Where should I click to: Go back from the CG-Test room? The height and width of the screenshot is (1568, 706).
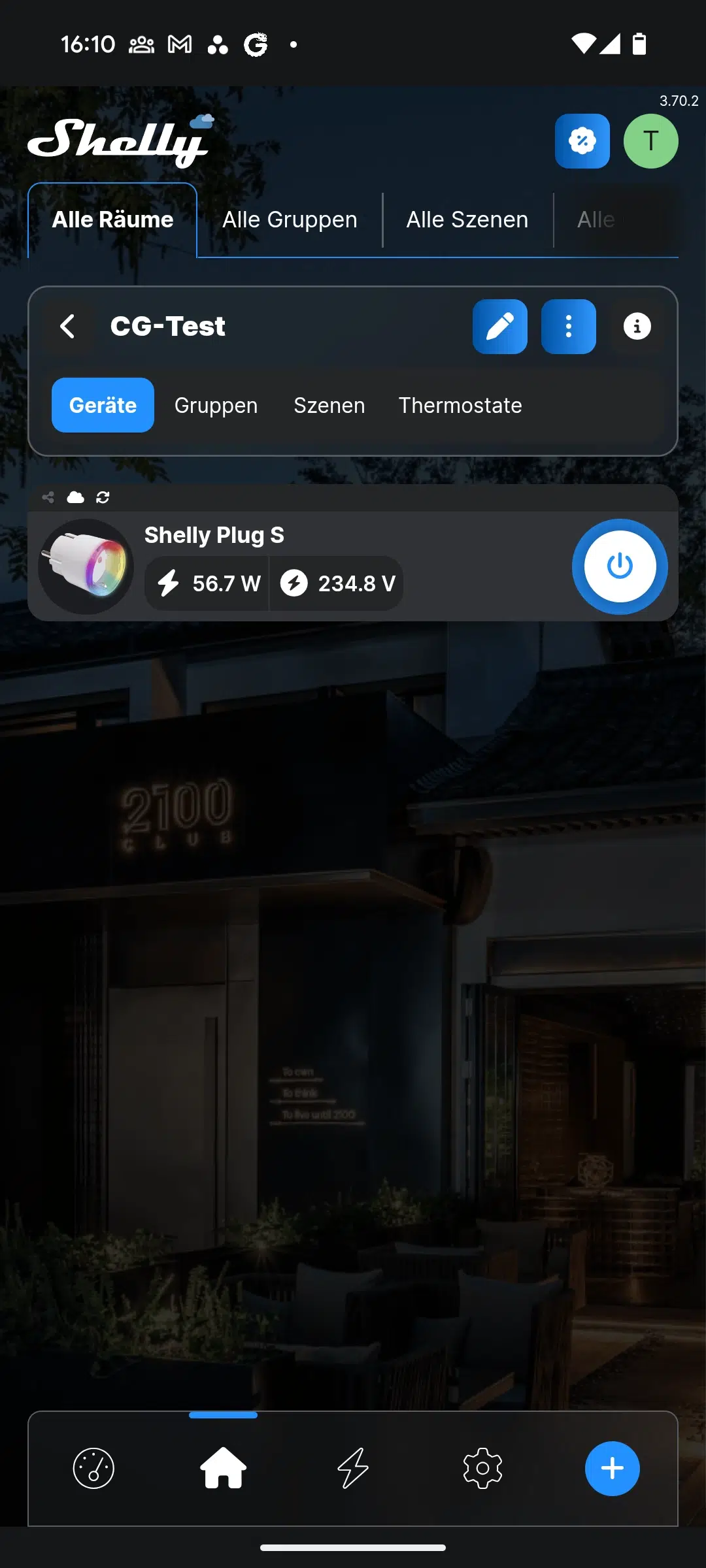pos(67,327)
